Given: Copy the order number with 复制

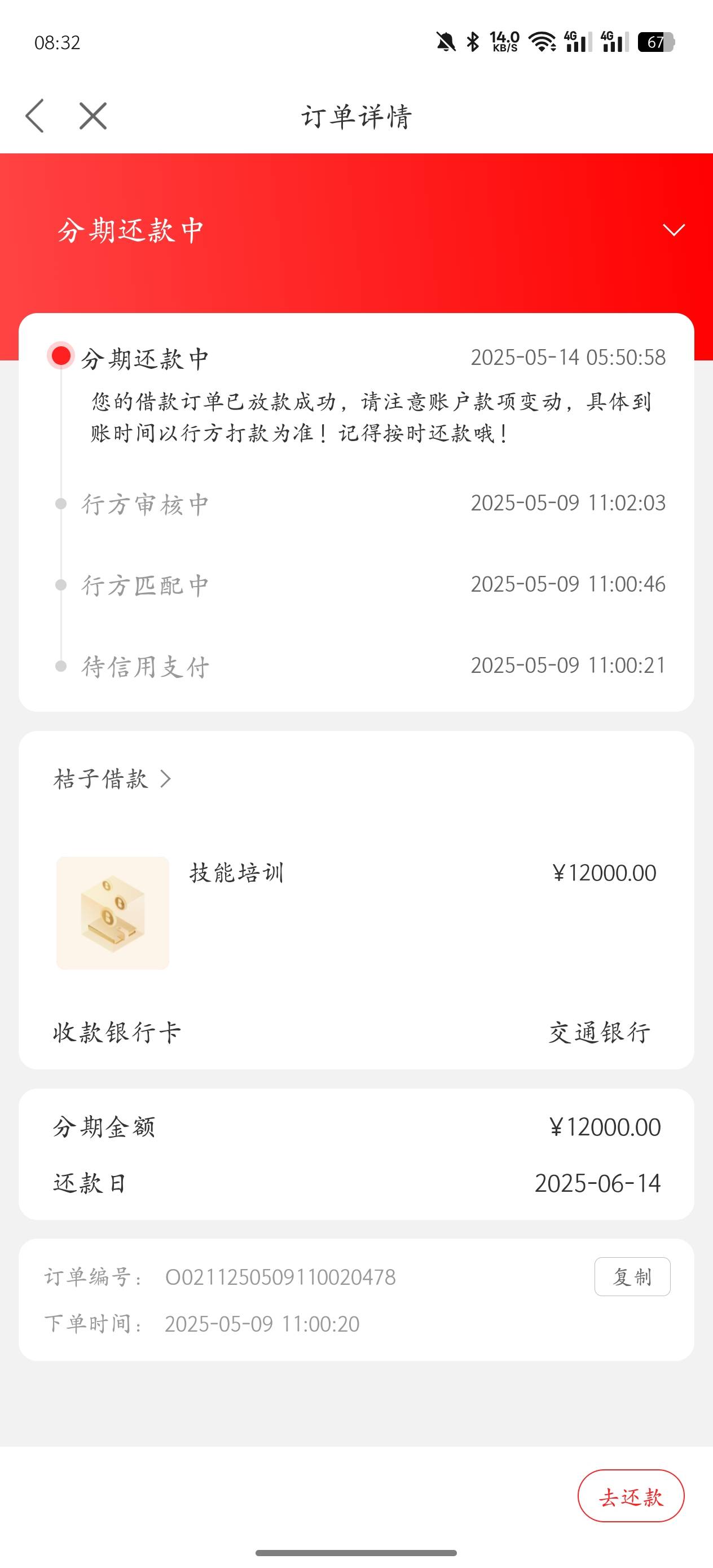Looking at the screenshot, I should [632, 1276].
